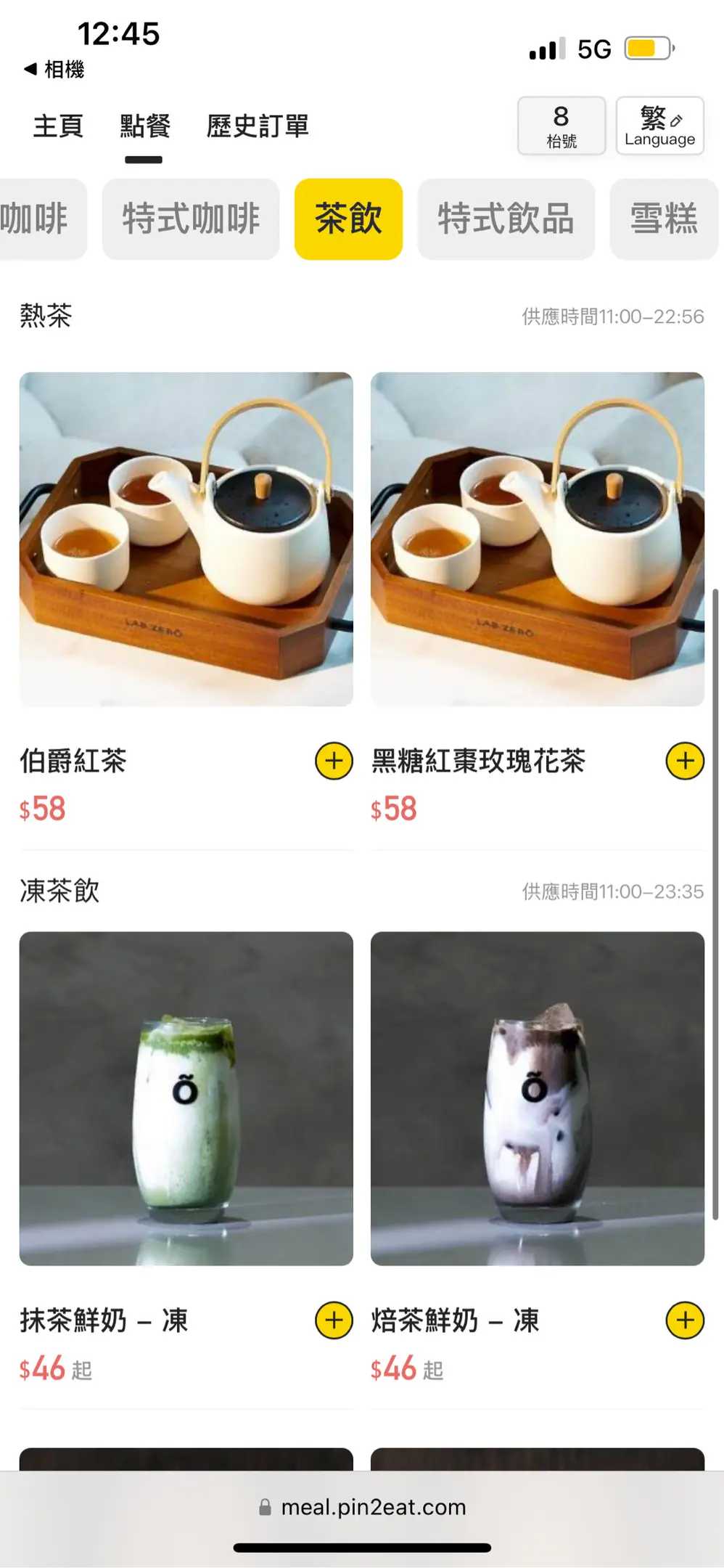The image size is (724, 1568).
Task: Add 伯爵紅茶 with its plus button
Action: click(334, 761)
